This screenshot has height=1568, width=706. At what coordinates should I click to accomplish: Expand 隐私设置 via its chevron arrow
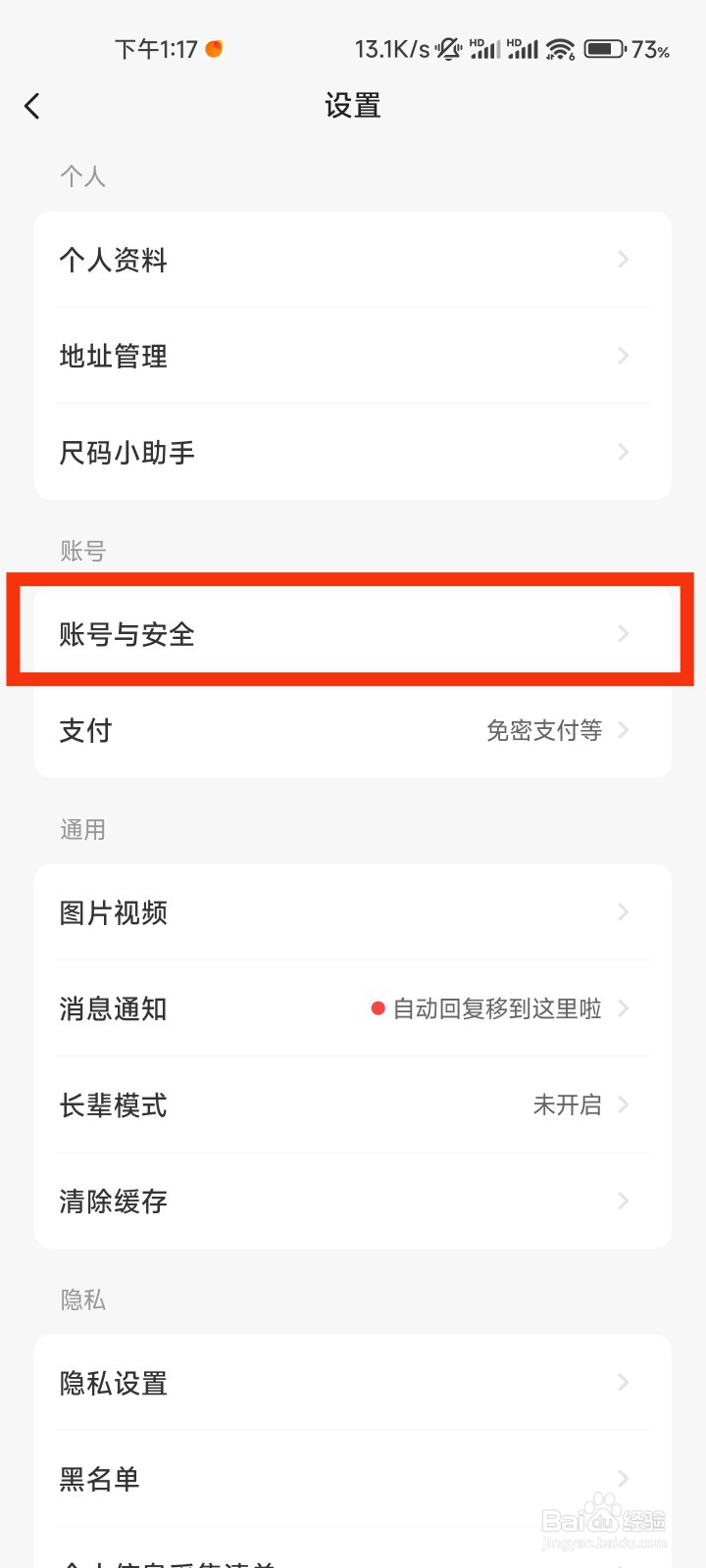[x=624, y=1382]
